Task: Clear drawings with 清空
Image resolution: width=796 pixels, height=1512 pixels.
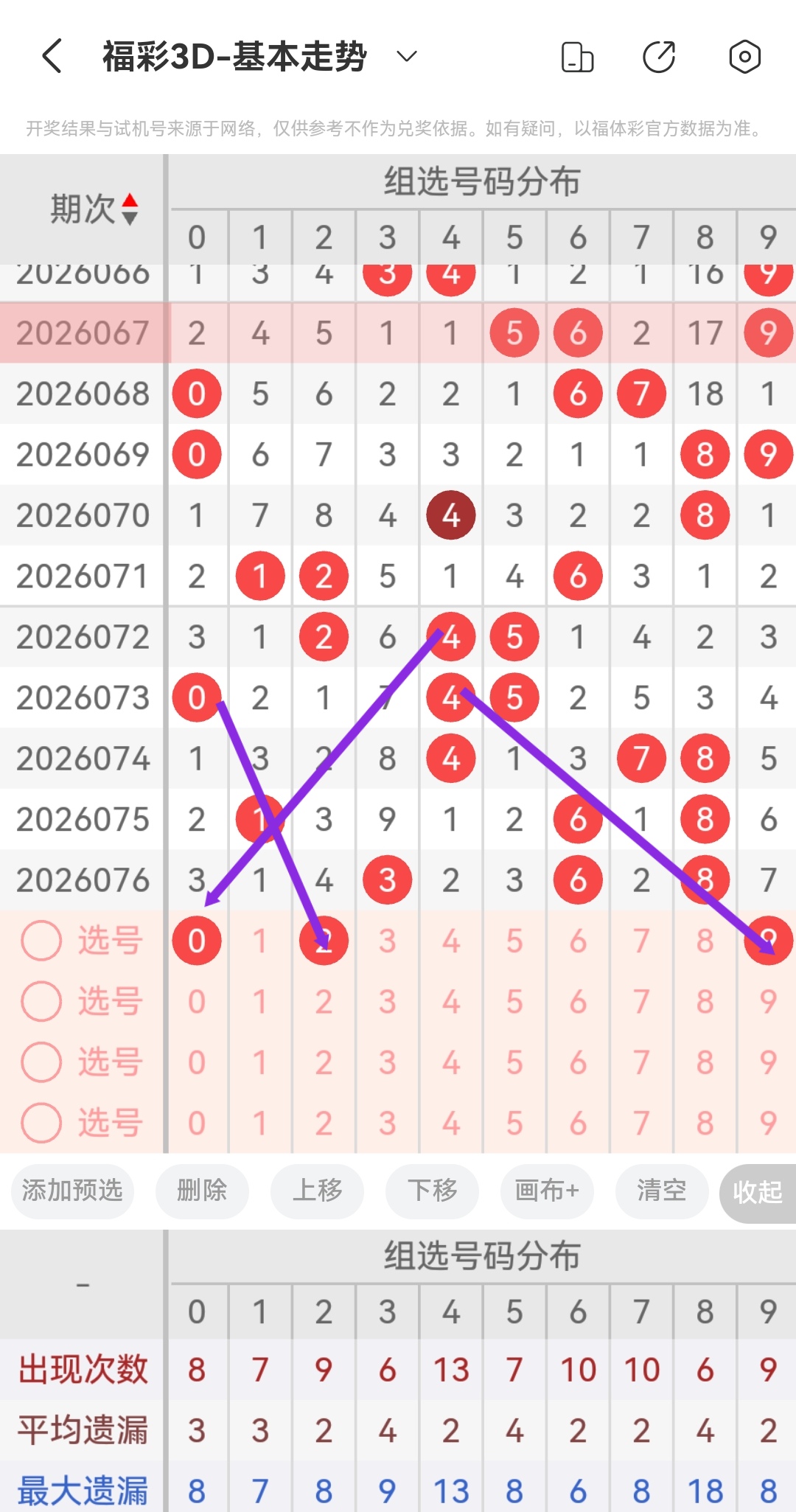Action: tap(661, 1190)
